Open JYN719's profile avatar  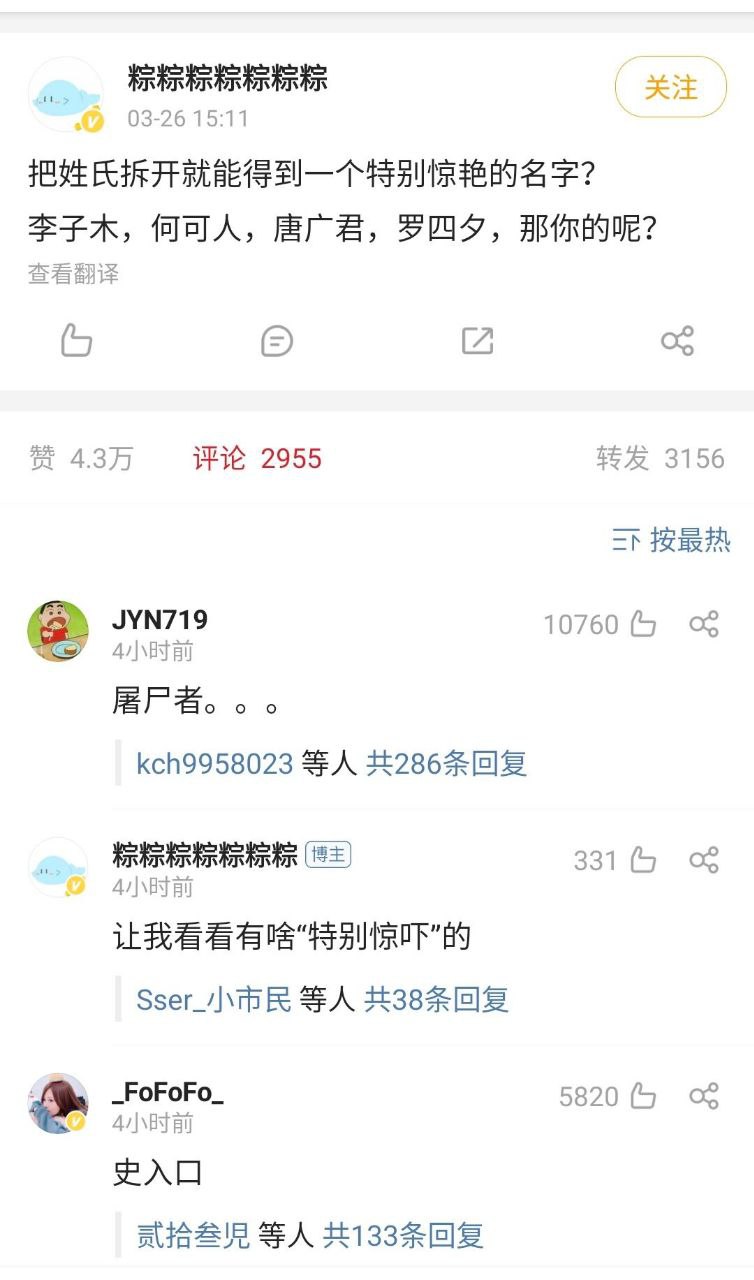[x=57, y=631]
